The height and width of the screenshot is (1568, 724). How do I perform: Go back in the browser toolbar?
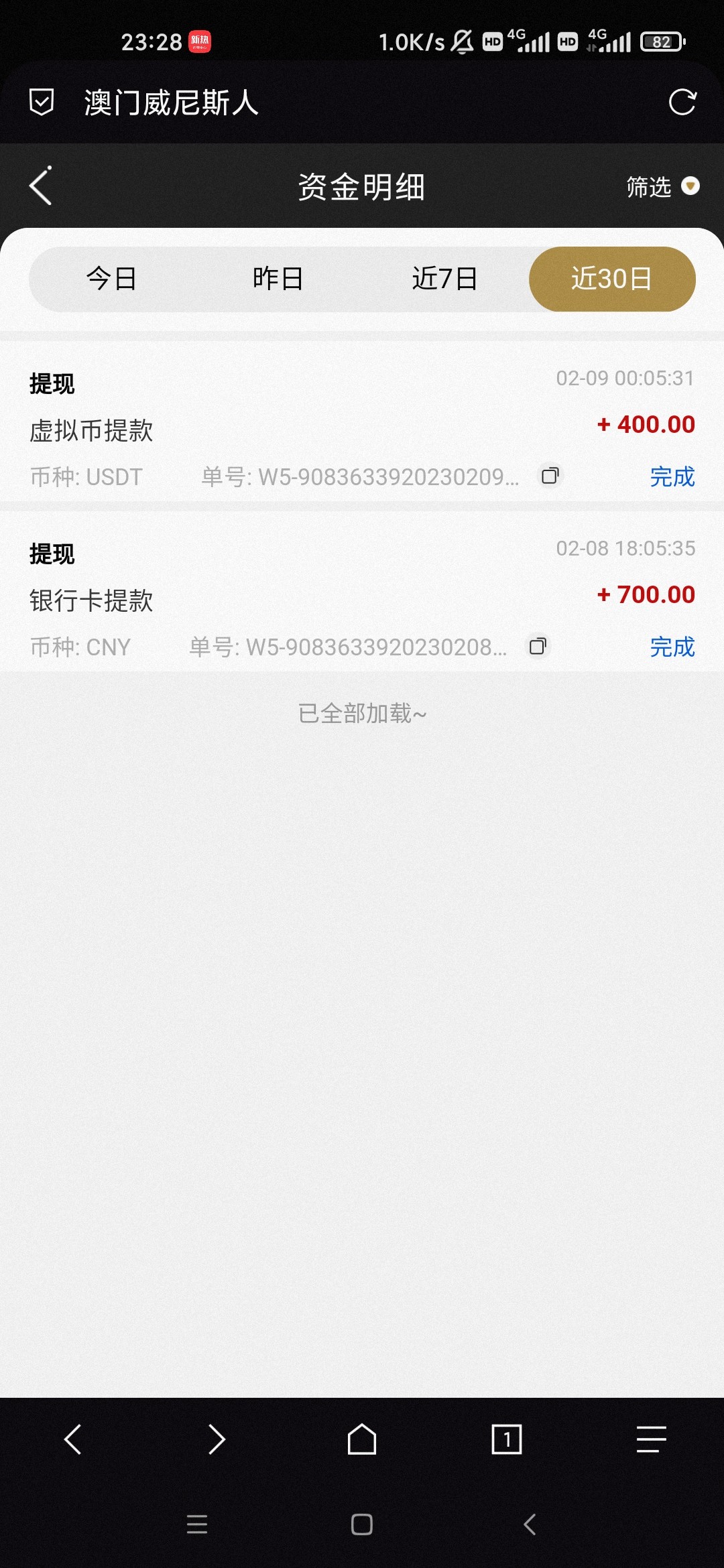click(x=72, y=1439)
